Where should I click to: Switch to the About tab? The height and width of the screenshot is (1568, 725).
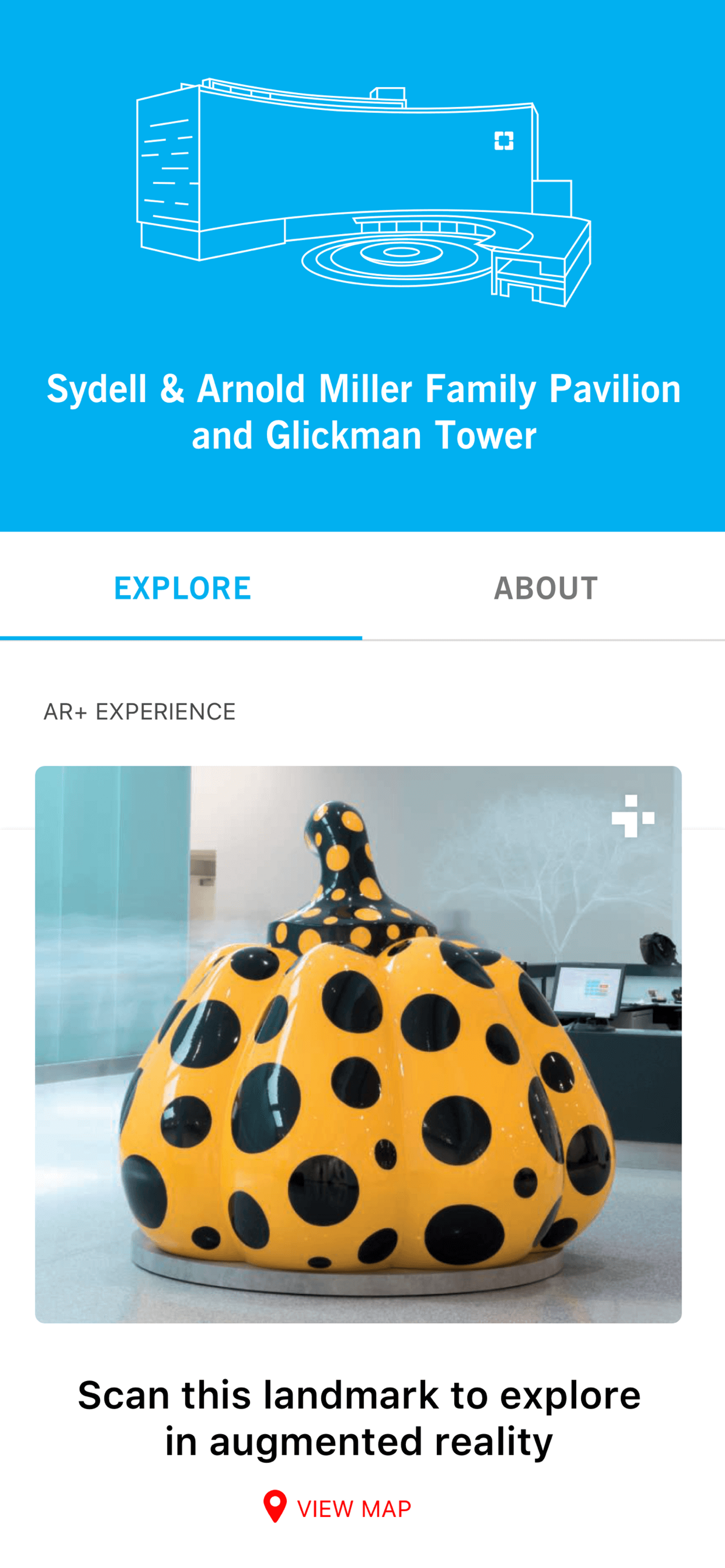(545, 588)
